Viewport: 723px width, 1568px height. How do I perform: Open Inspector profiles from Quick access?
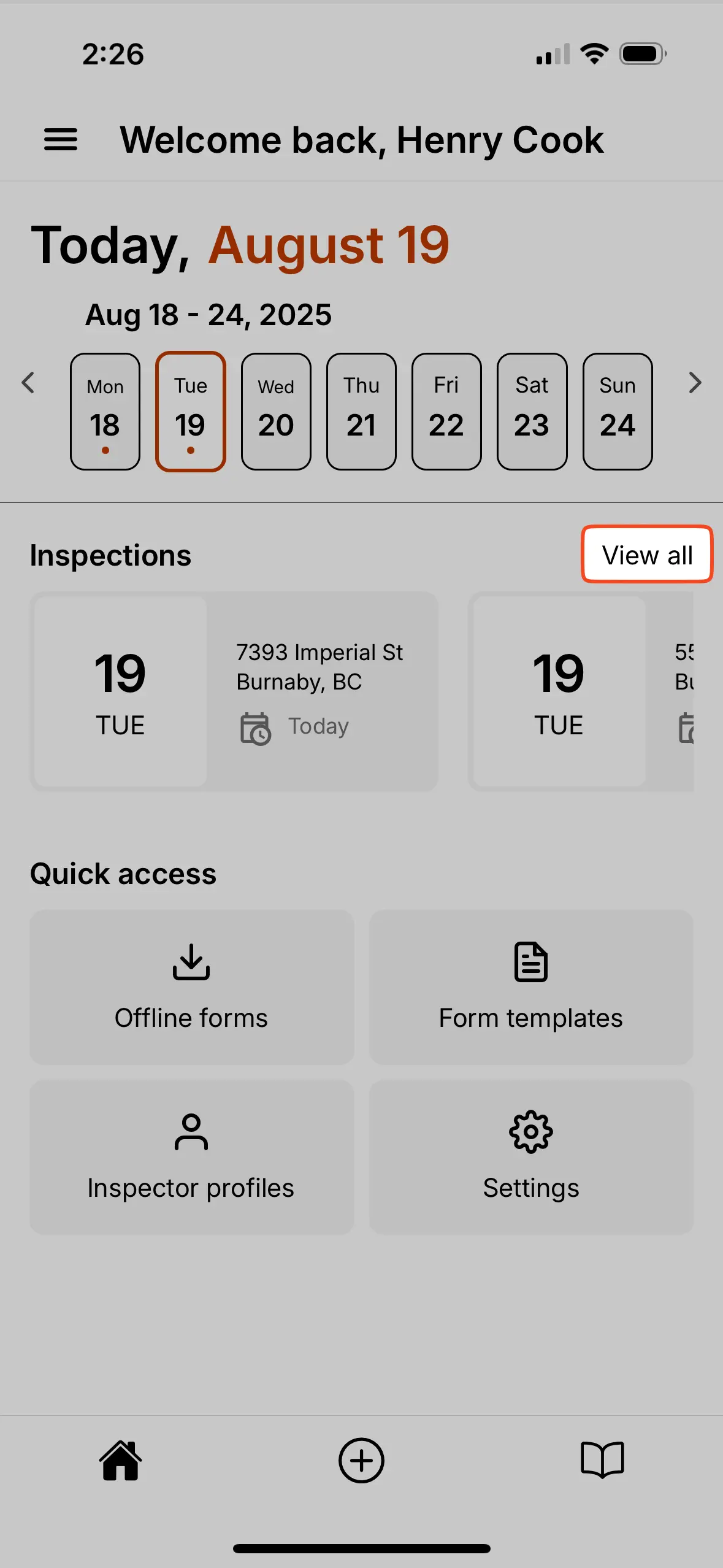point(191,1157)
